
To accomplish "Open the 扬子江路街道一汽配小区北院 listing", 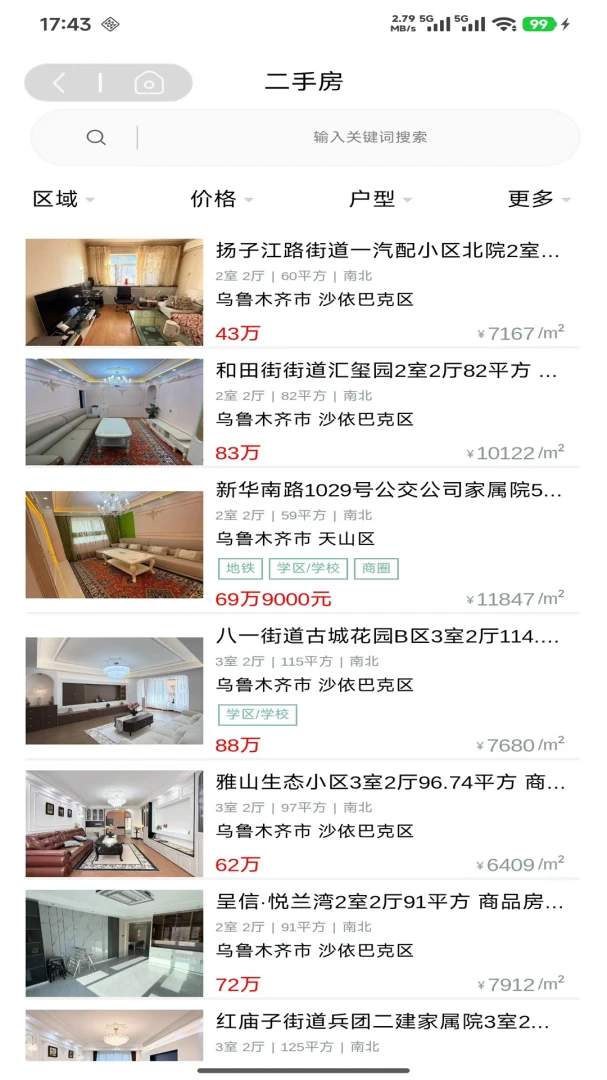I will pos(302,292).
